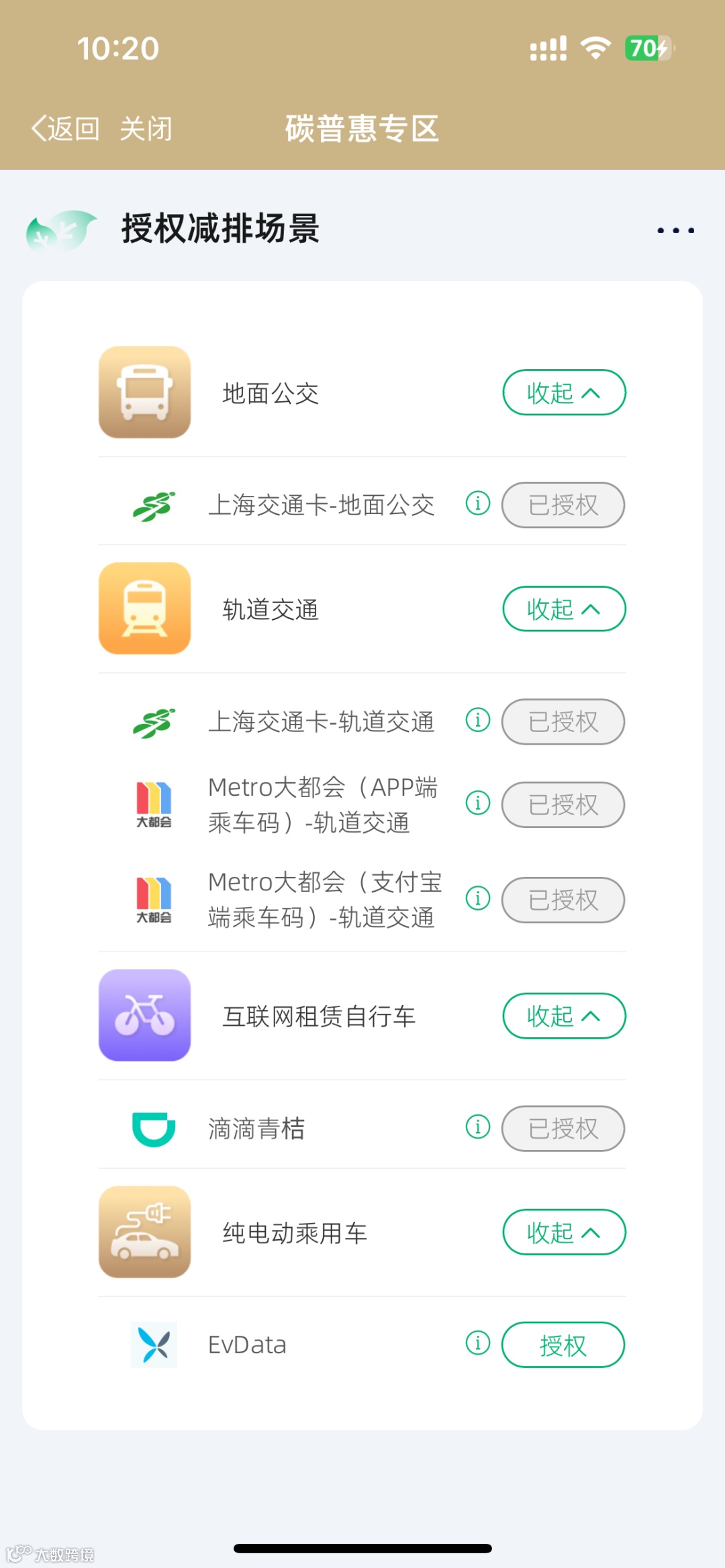Open info icon for 滴滴青桔
725x1568 pixels.
[x=478, y=1127]
